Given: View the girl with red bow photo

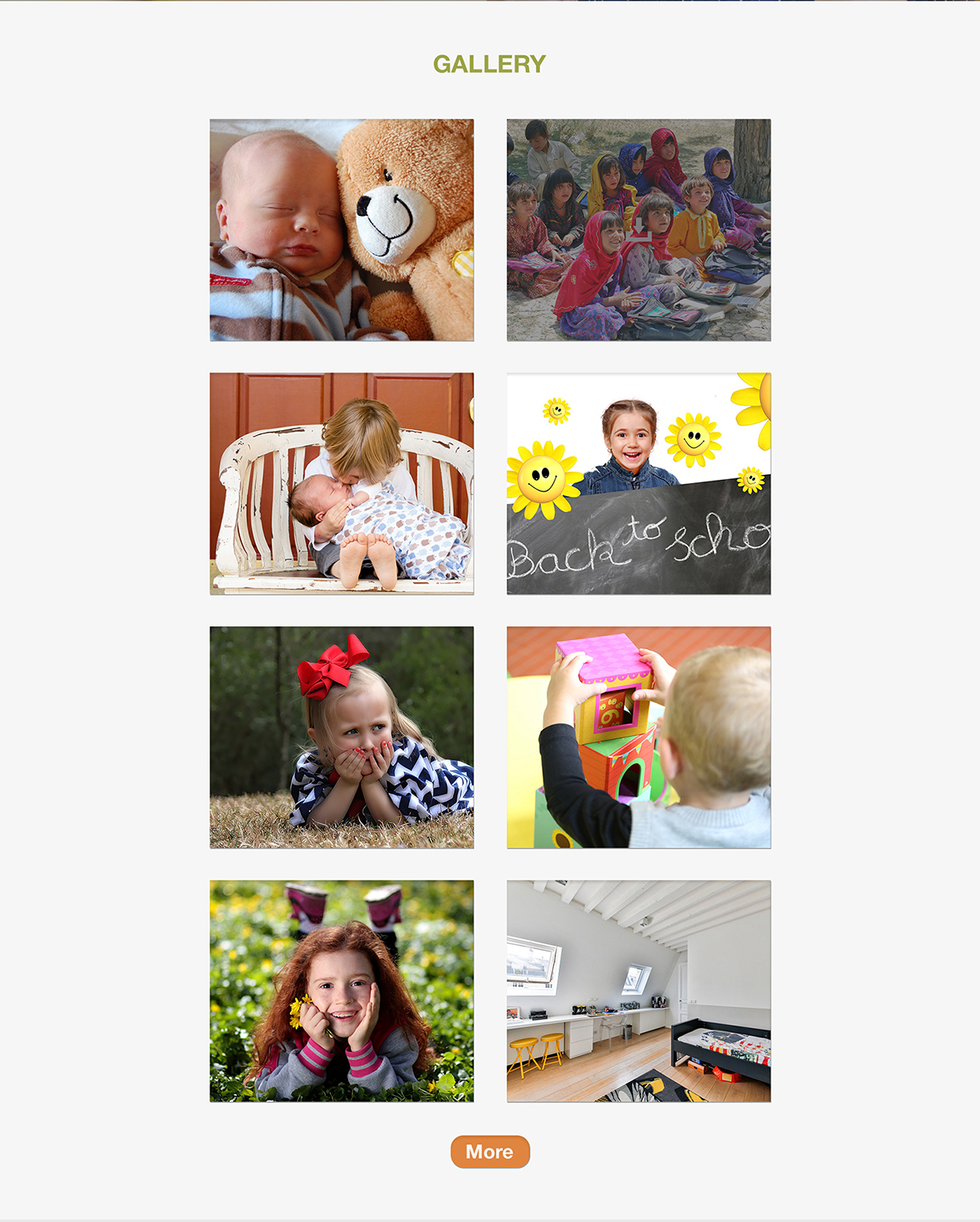Looking at the screenshot, I should [x=341, y=736].
